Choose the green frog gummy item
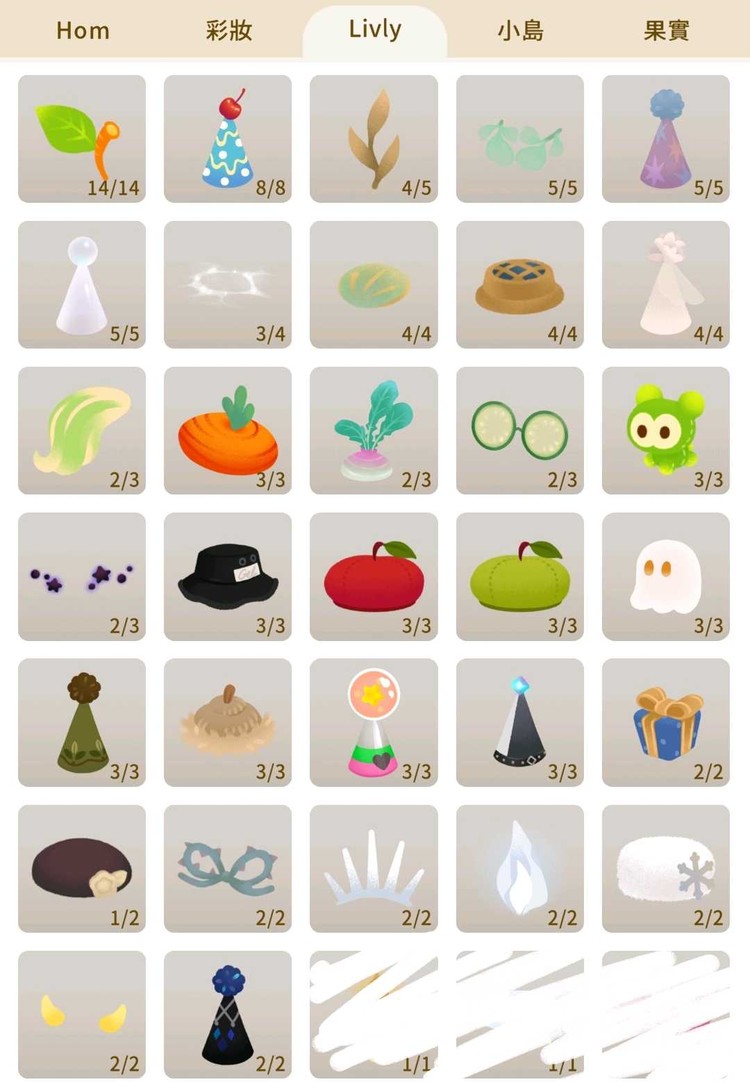The width and height of the screenshot is (750, 1082). tap(666, 431)
